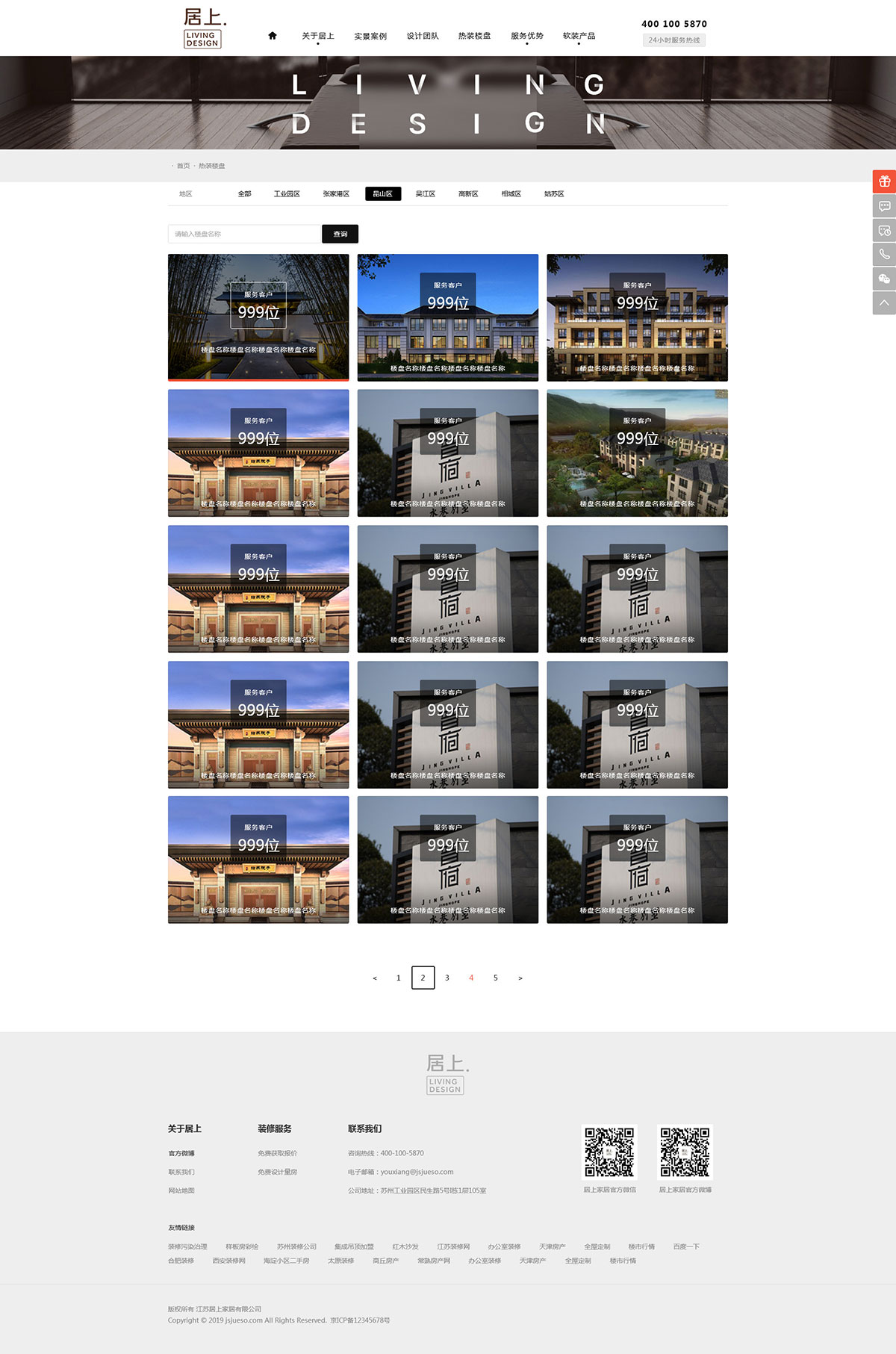Return to top with the up arrow
The width and height of the screenshot is (896, 1354).
(x=884, y=303)
